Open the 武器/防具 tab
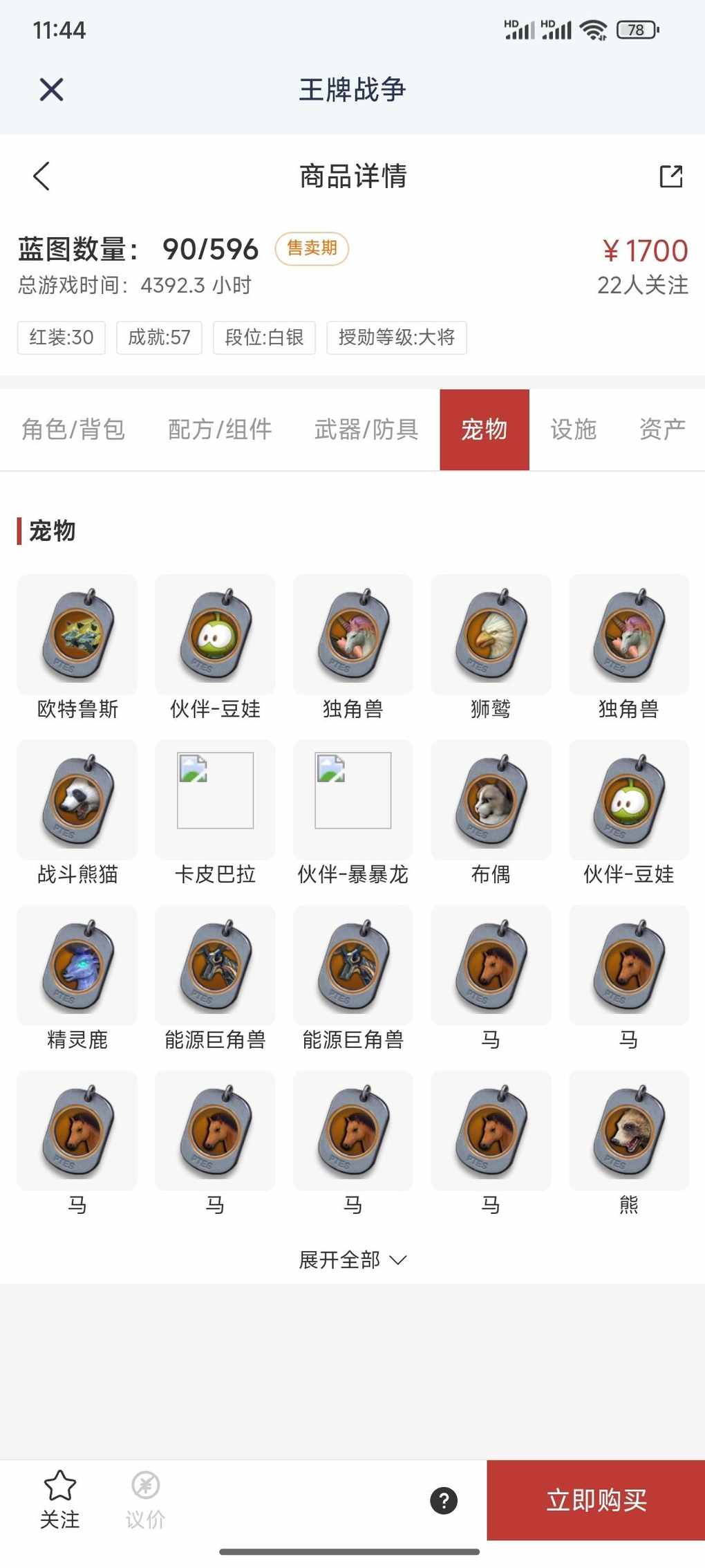This screenshot has height=1568, width=705. (x=366, y=430)
